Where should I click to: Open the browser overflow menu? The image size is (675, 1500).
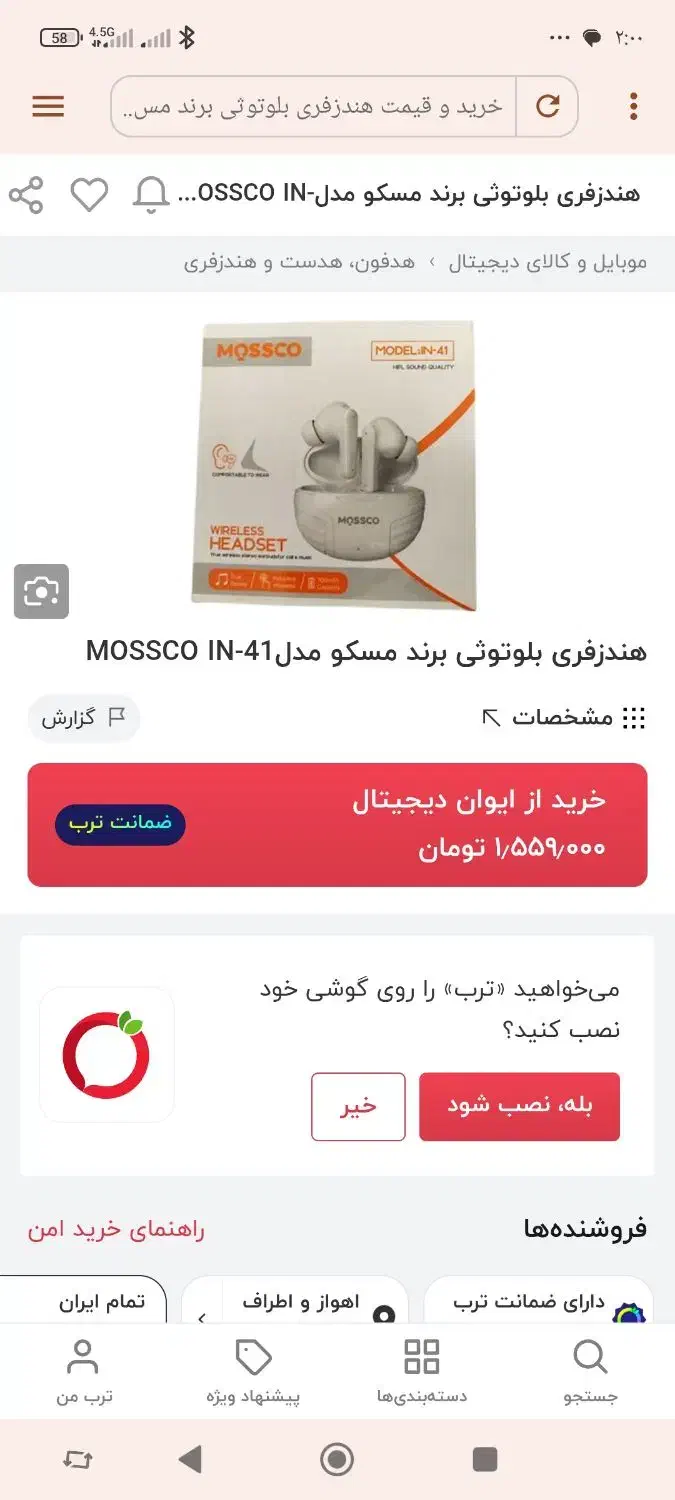[x=634, y=106]
